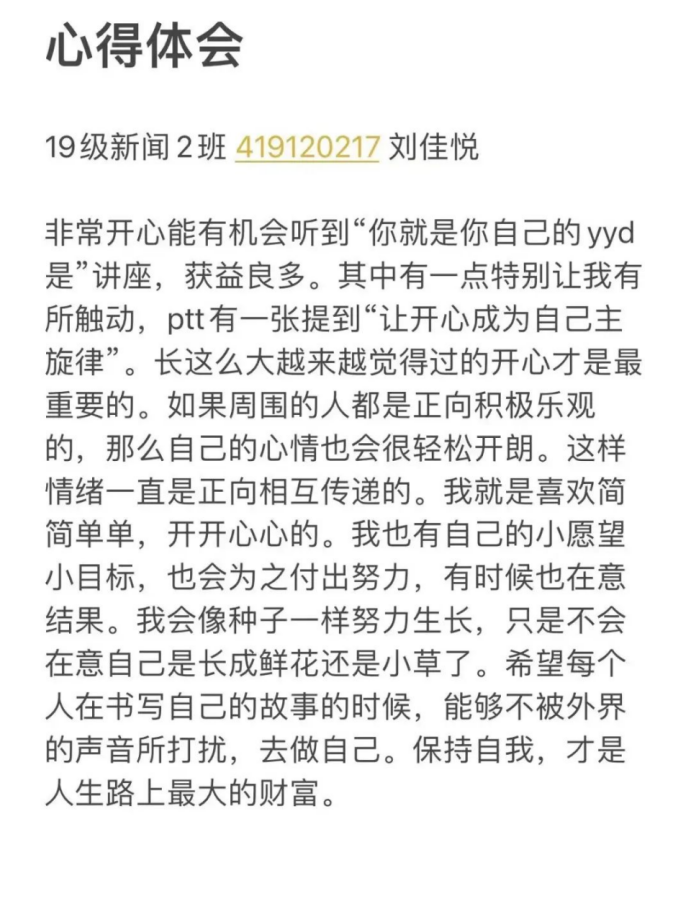Tap the underlined number 419120217
The height and width of the screenshot is (922, 692).
click(307, 147)
